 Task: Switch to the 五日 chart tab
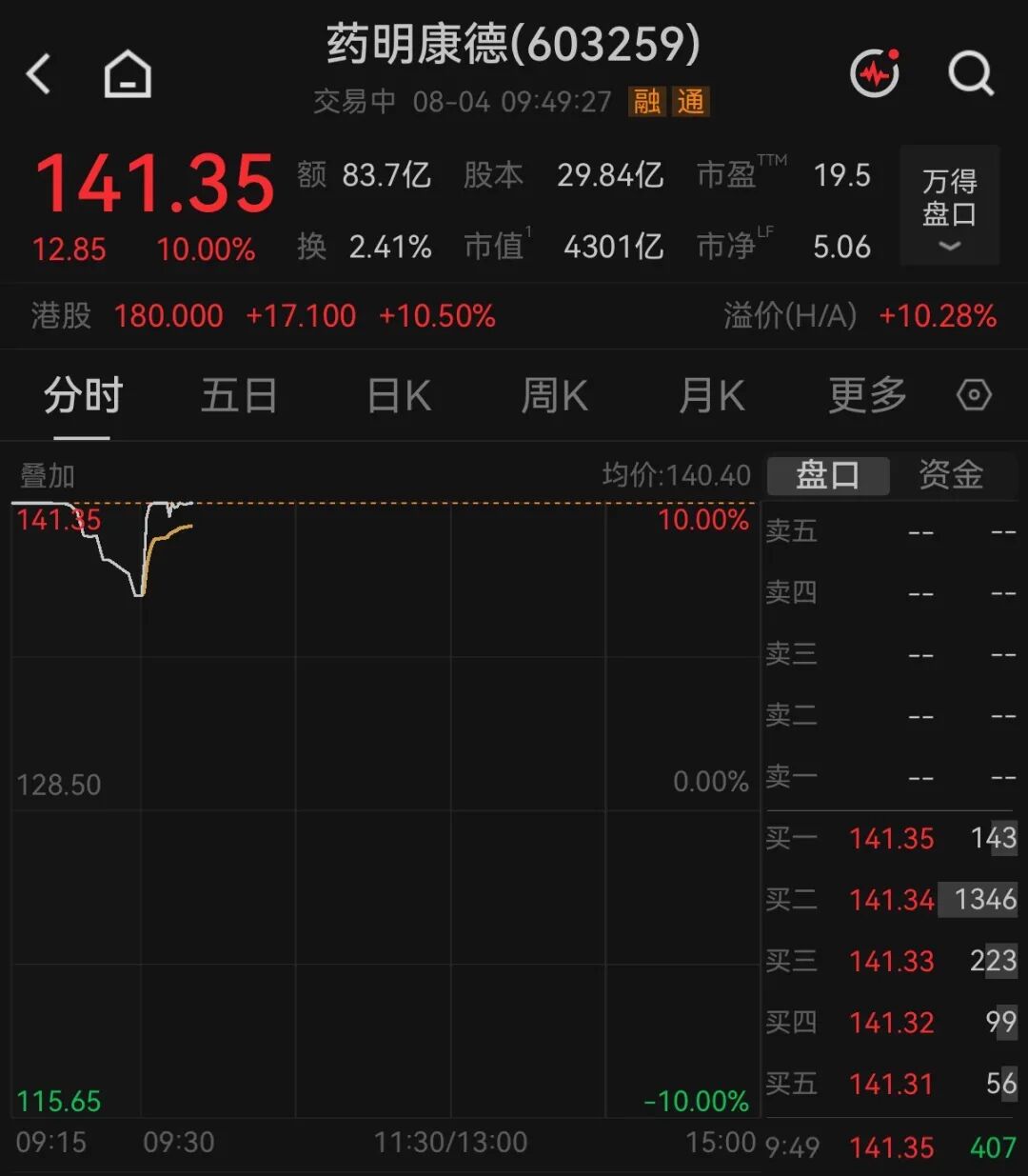pyautogui.click(x=239, y=395)
